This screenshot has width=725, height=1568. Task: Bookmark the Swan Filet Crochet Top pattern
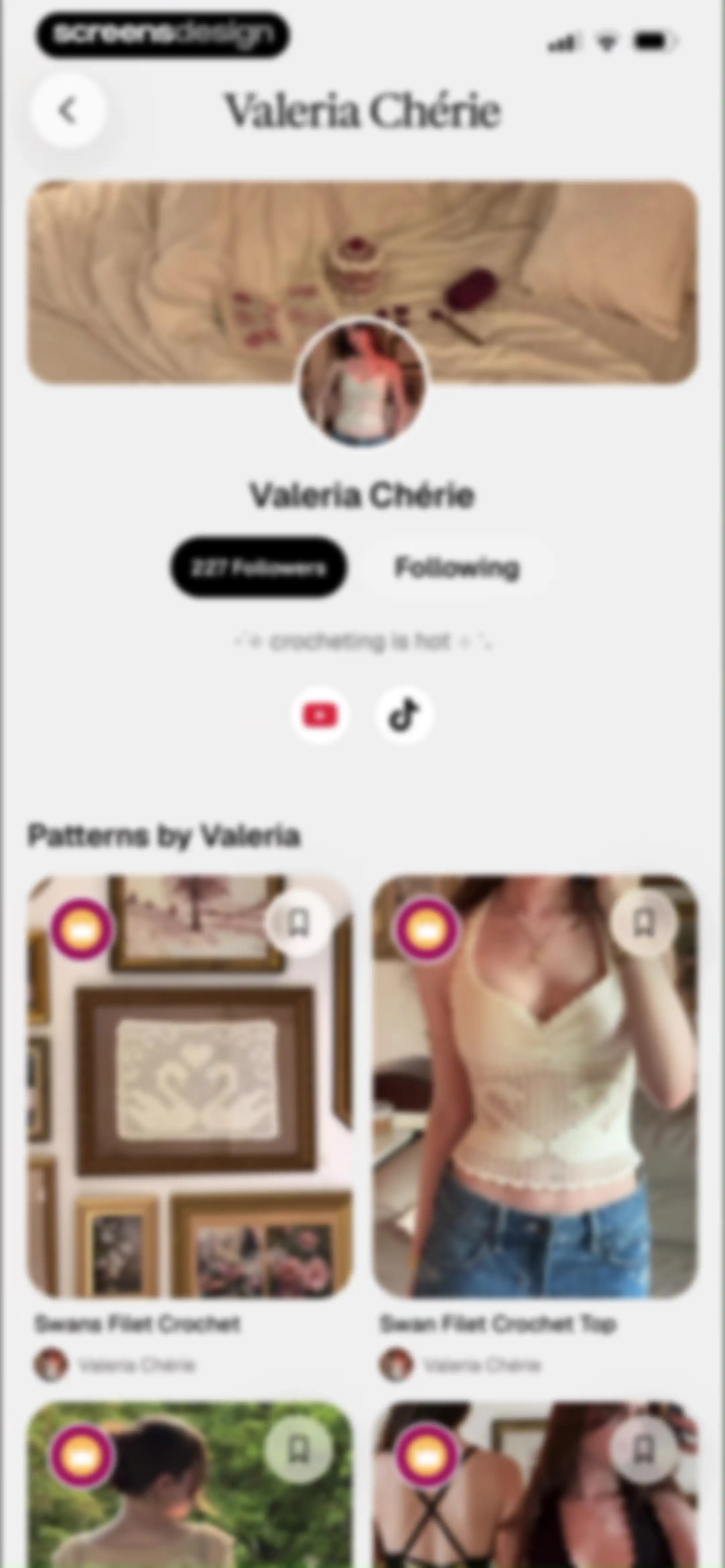coord(643,923)
